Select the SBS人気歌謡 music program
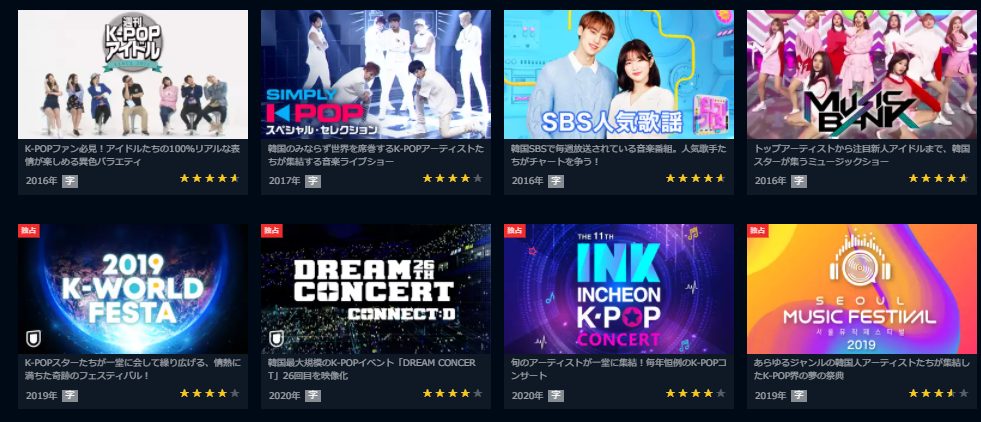The image size is (981, 422). click(619, 75)
